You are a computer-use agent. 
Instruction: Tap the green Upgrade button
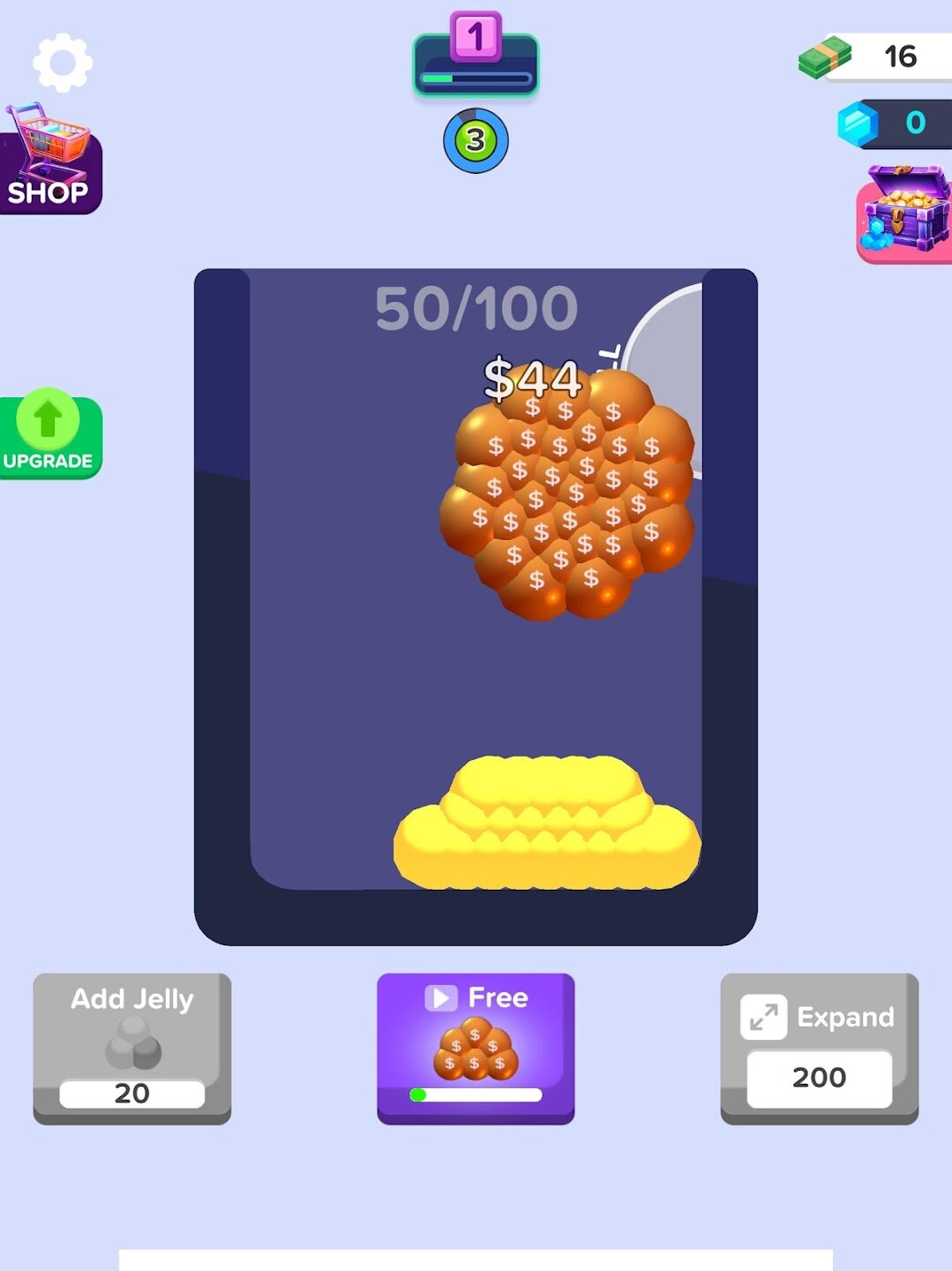coord(49,435)
